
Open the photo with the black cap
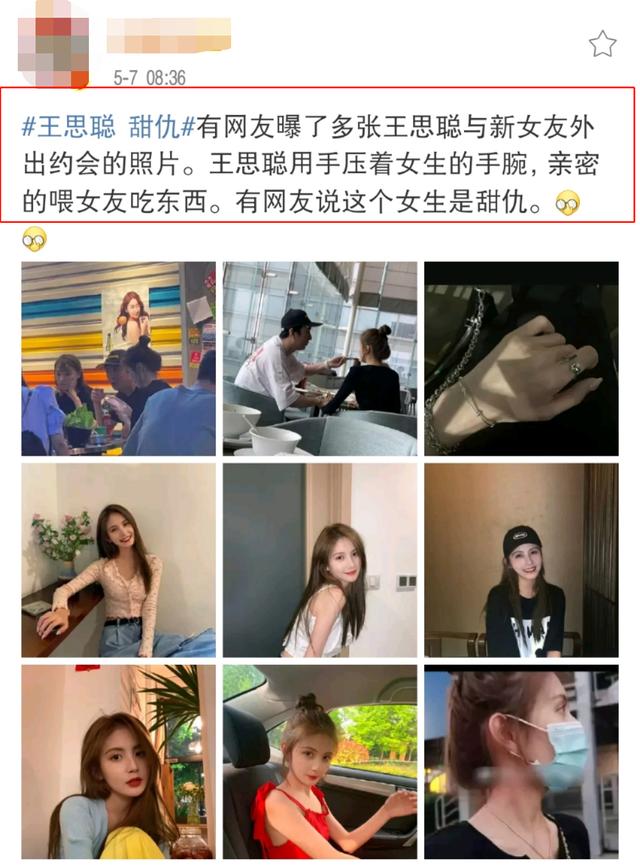click(521, 560)
